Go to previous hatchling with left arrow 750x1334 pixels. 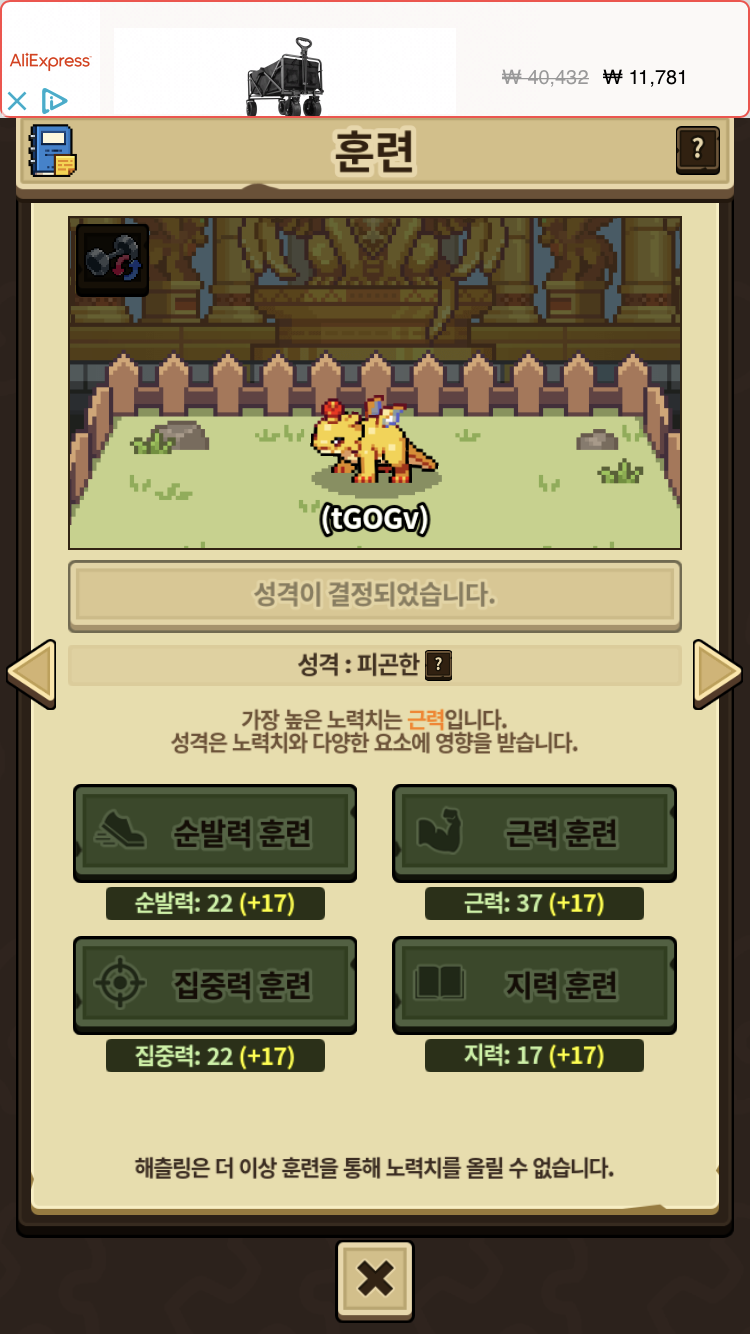[30, 674]
